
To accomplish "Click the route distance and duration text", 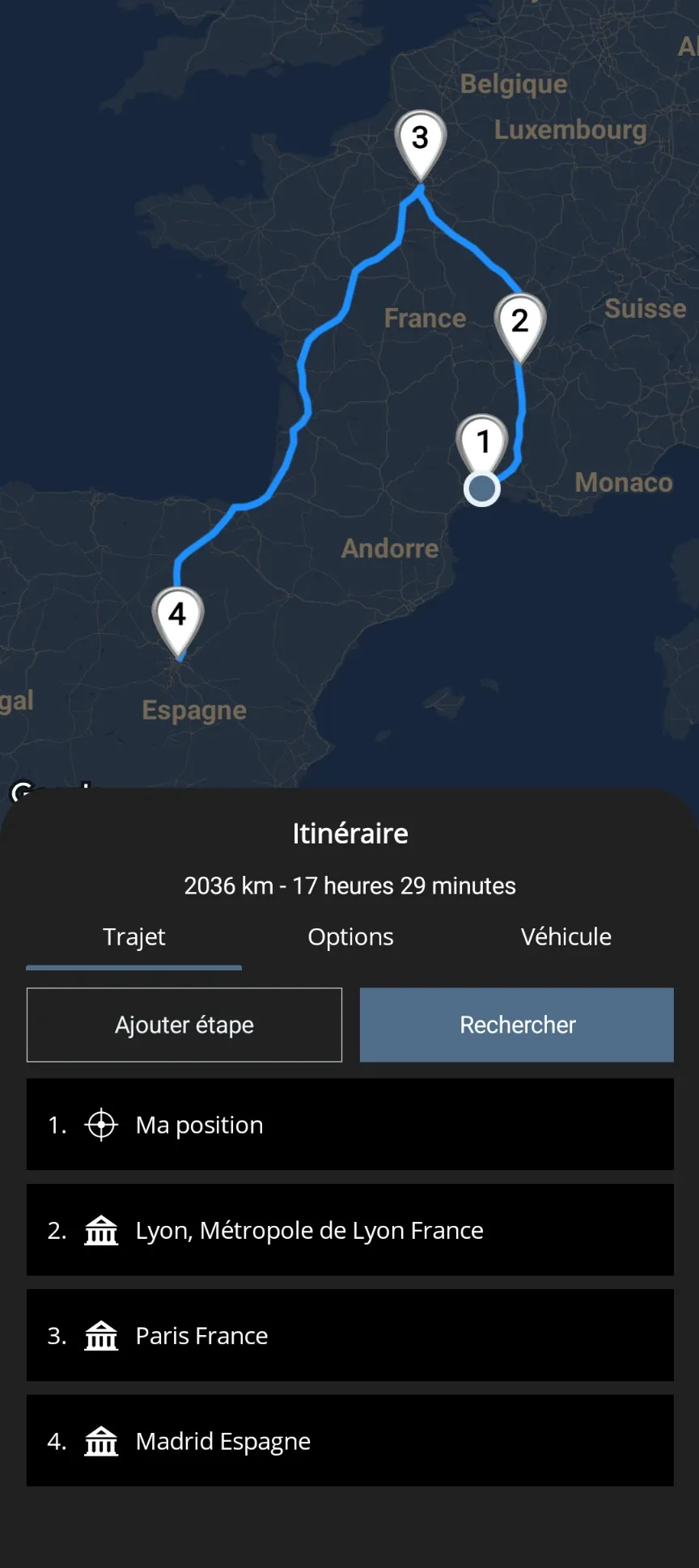I will click(349, 885).
